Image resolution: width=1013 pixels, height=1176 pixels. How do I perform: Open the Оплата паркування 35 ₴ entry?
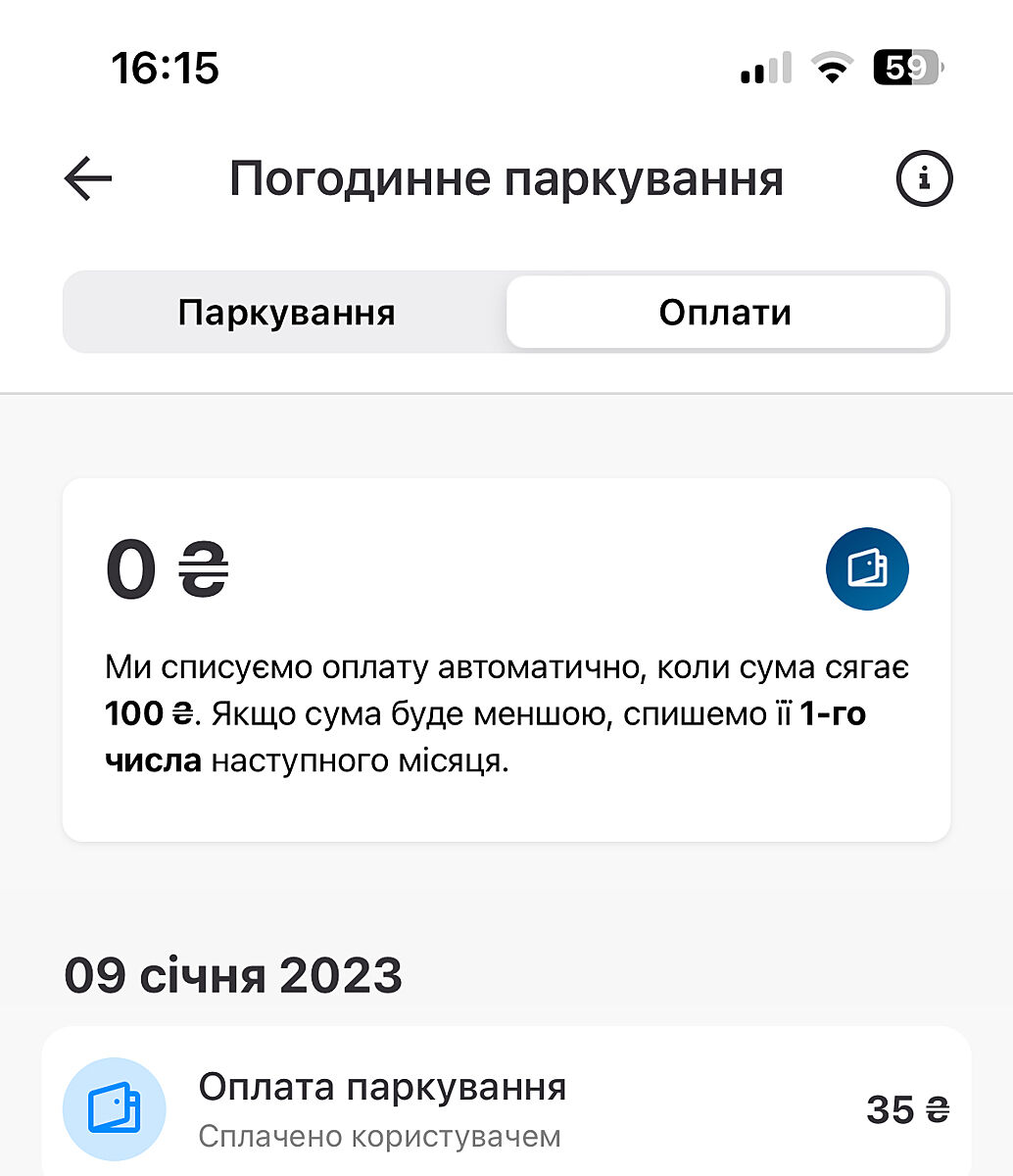click(506, 1109)
